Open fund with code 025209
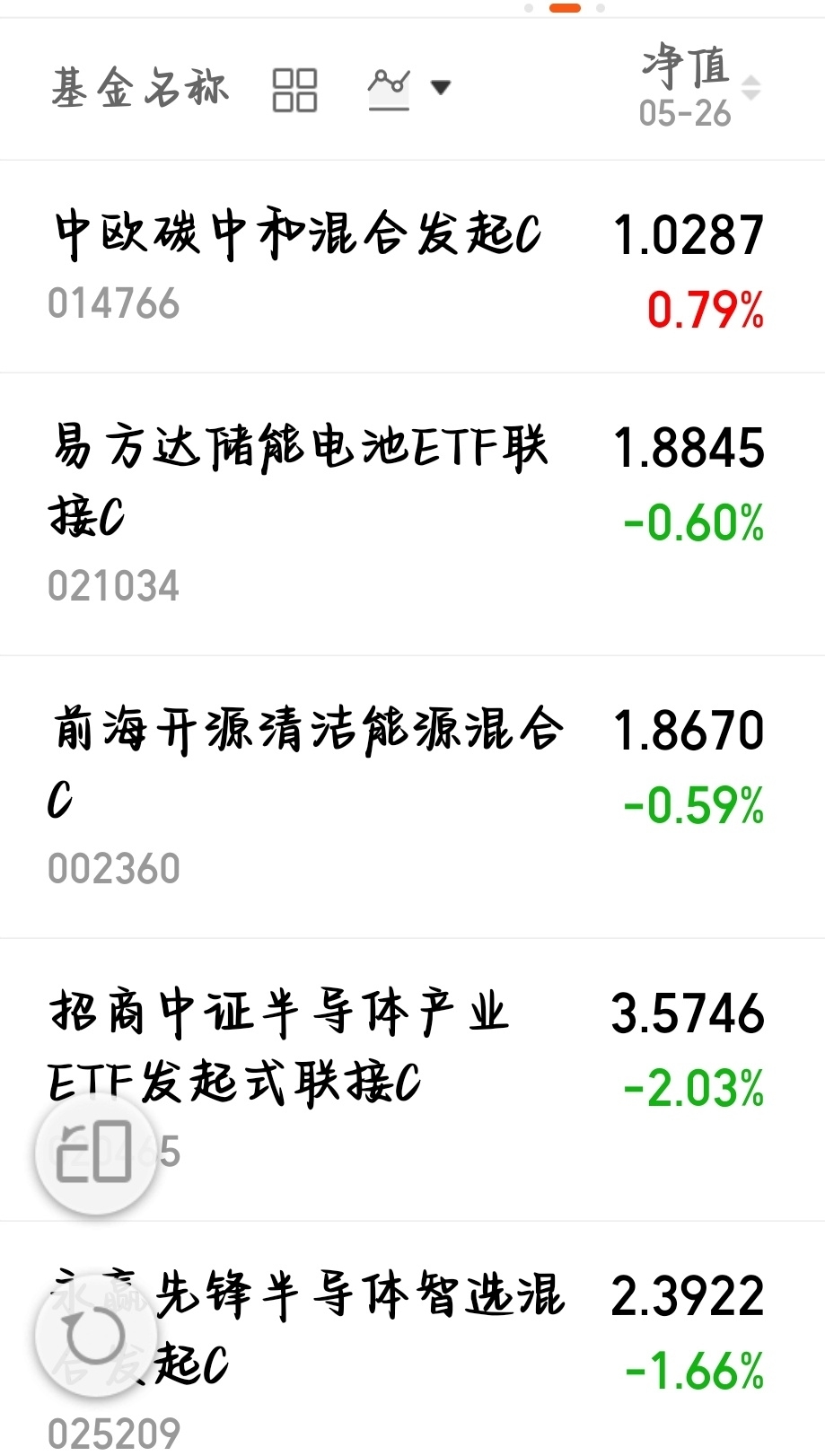The height and width of the screenshot is (1456, 825). pos(413,1339)
